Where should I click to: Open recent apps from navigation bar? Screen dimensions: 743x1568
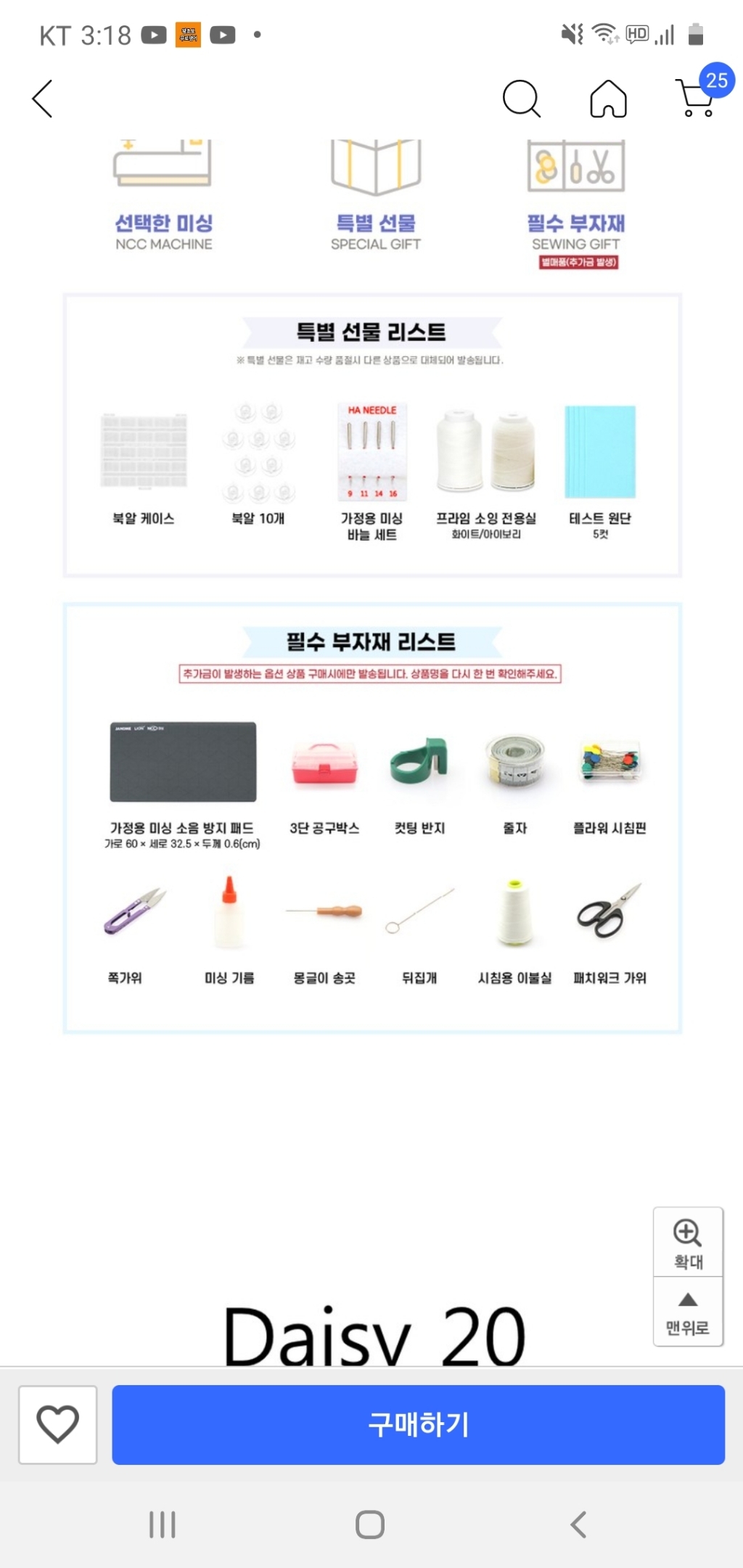163,1524
